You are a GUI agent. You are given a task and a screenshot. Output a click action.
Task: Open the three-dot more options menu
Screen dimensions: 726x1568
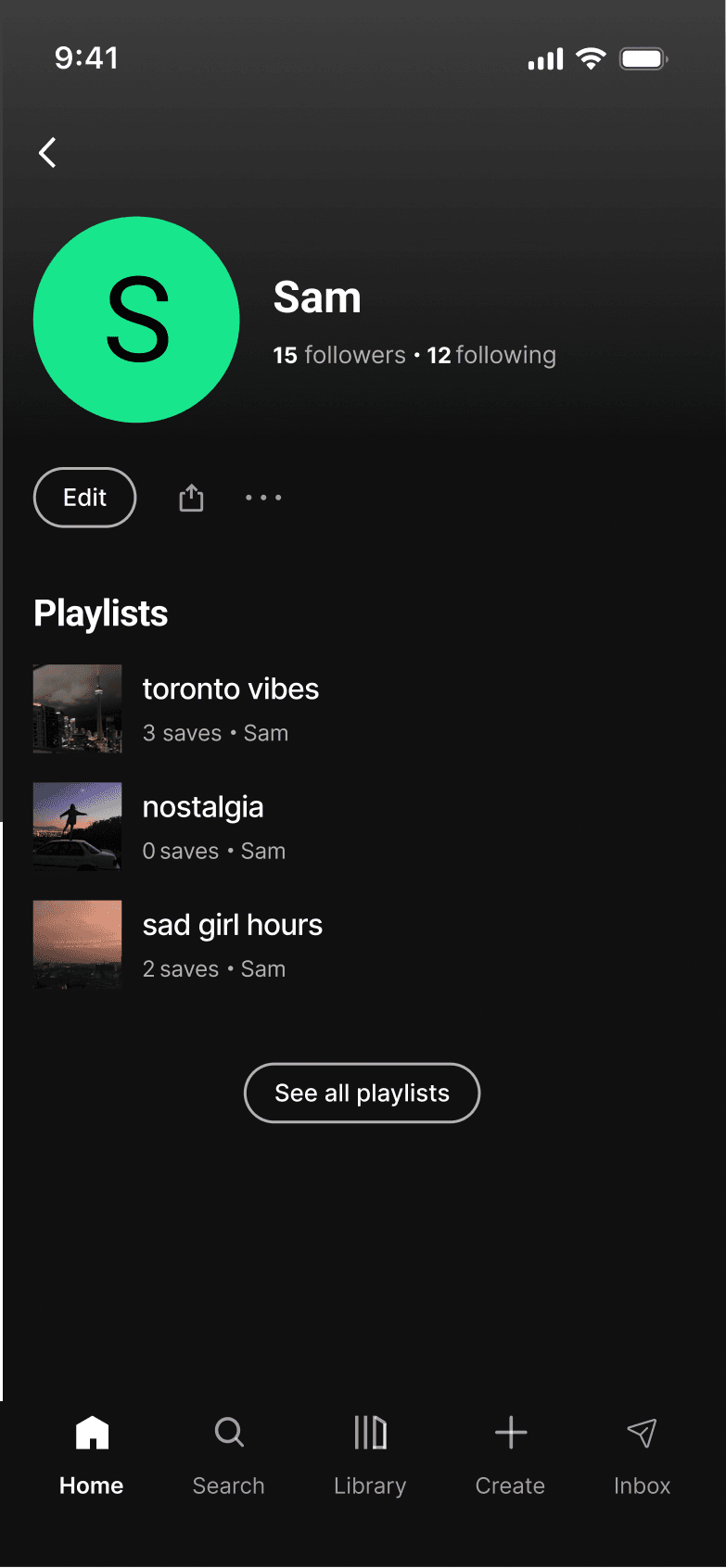(x=263, y=498)
